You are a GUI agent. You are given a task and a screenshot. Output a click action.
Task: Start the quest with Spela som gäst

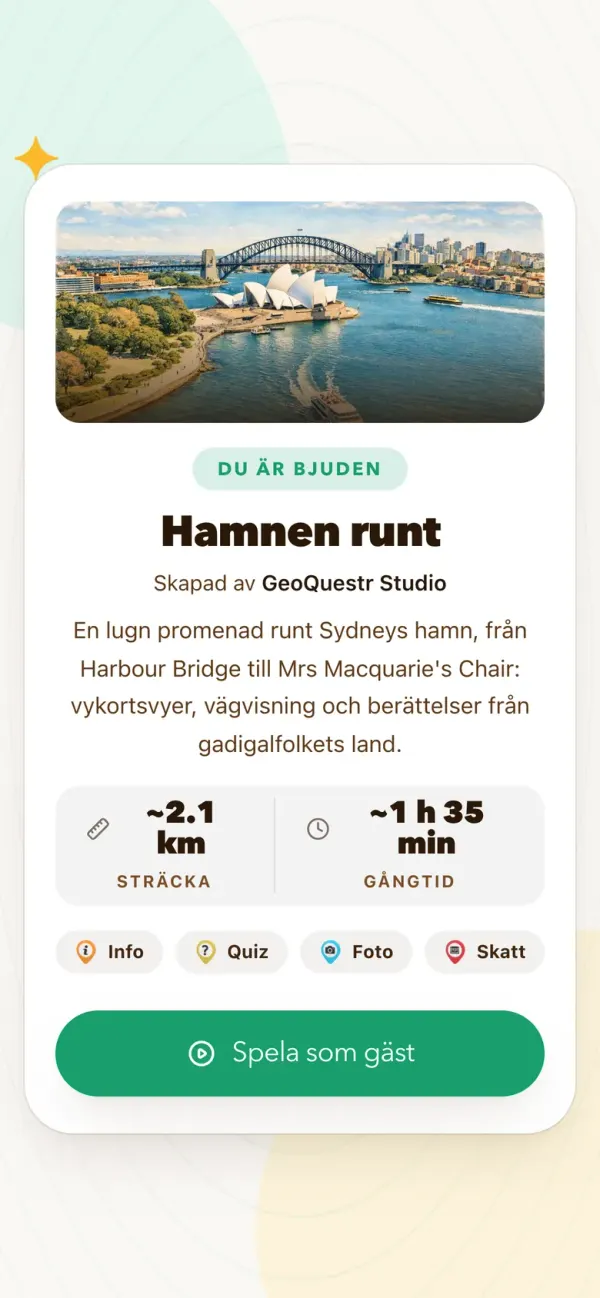pyautogui.click(x=300, y=1053)
